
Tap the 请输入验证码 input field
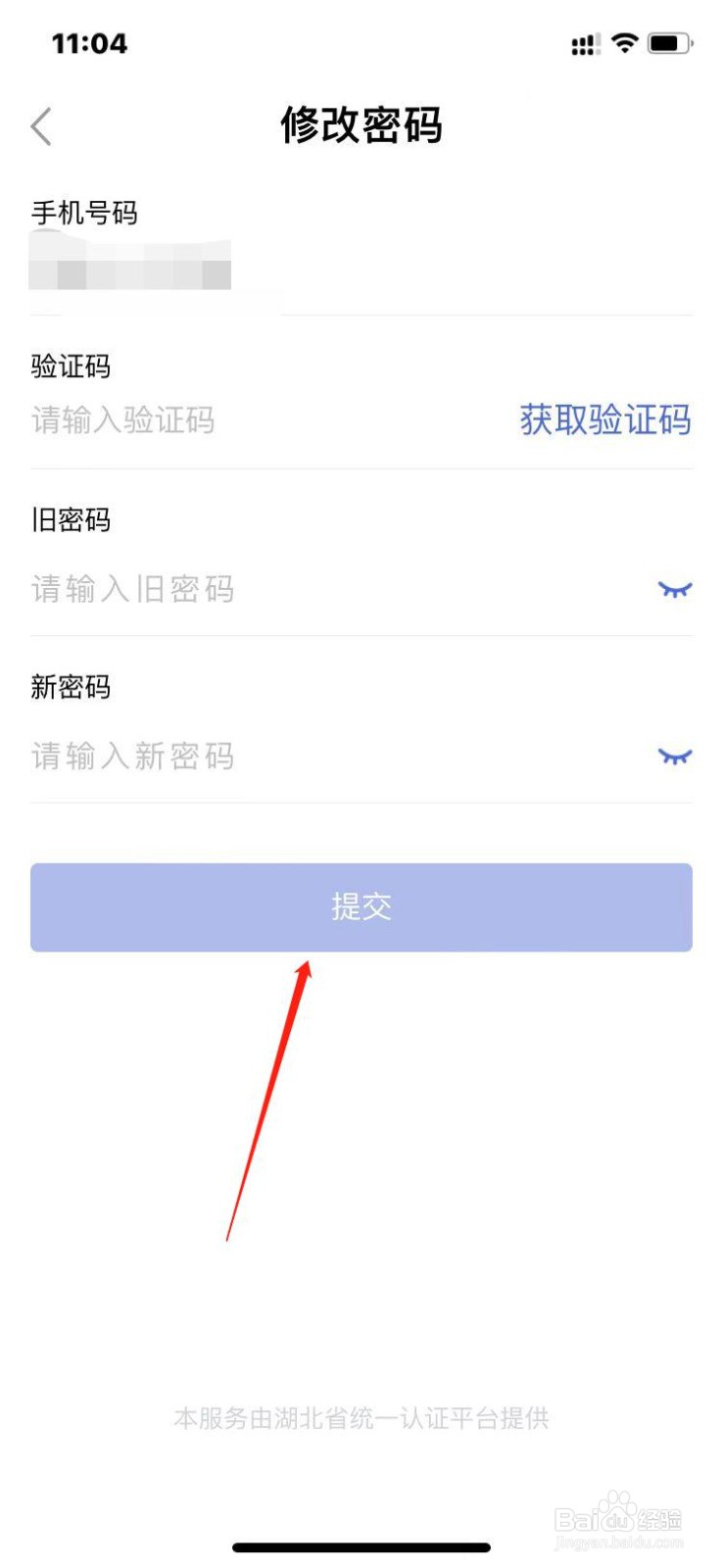click(196, 420)
